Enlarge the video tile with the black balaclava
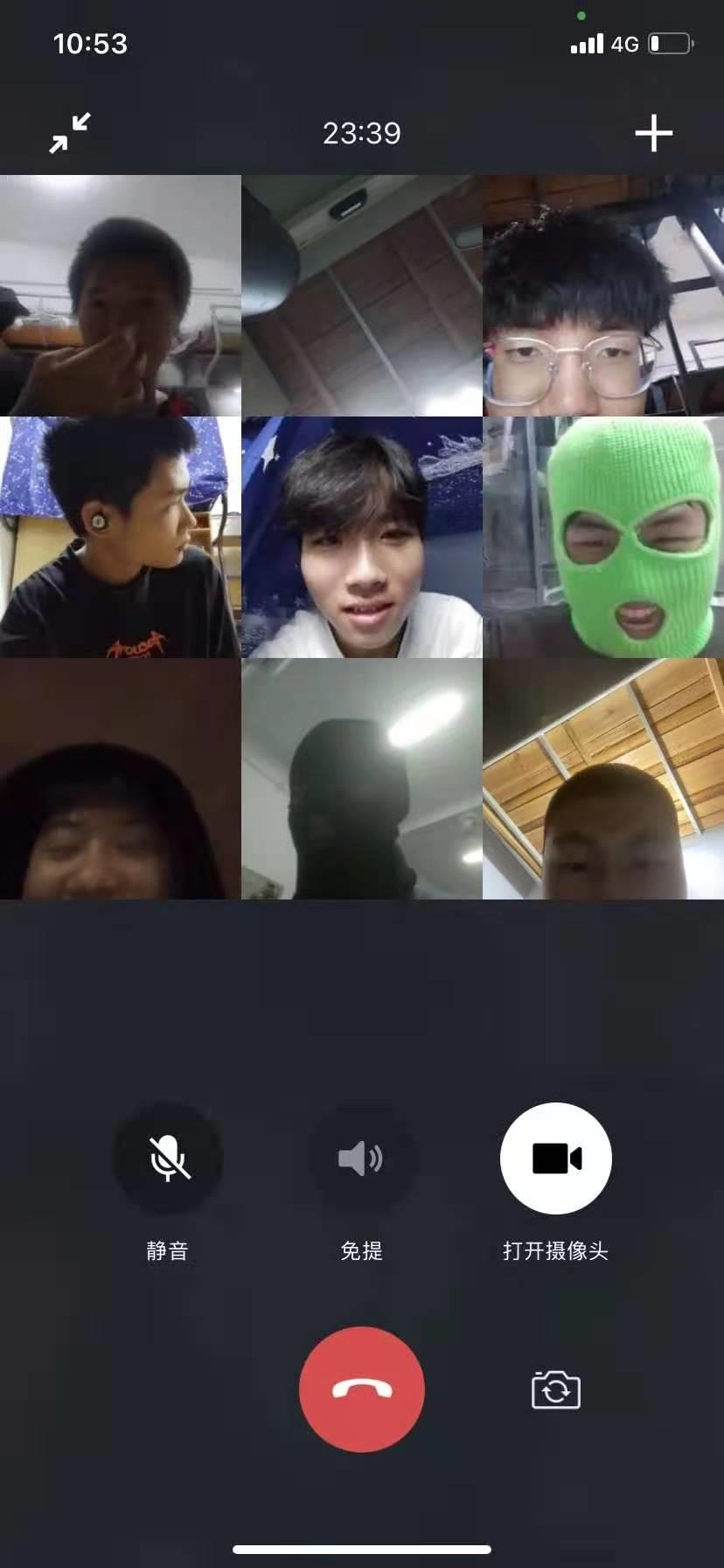 [361, 779]
